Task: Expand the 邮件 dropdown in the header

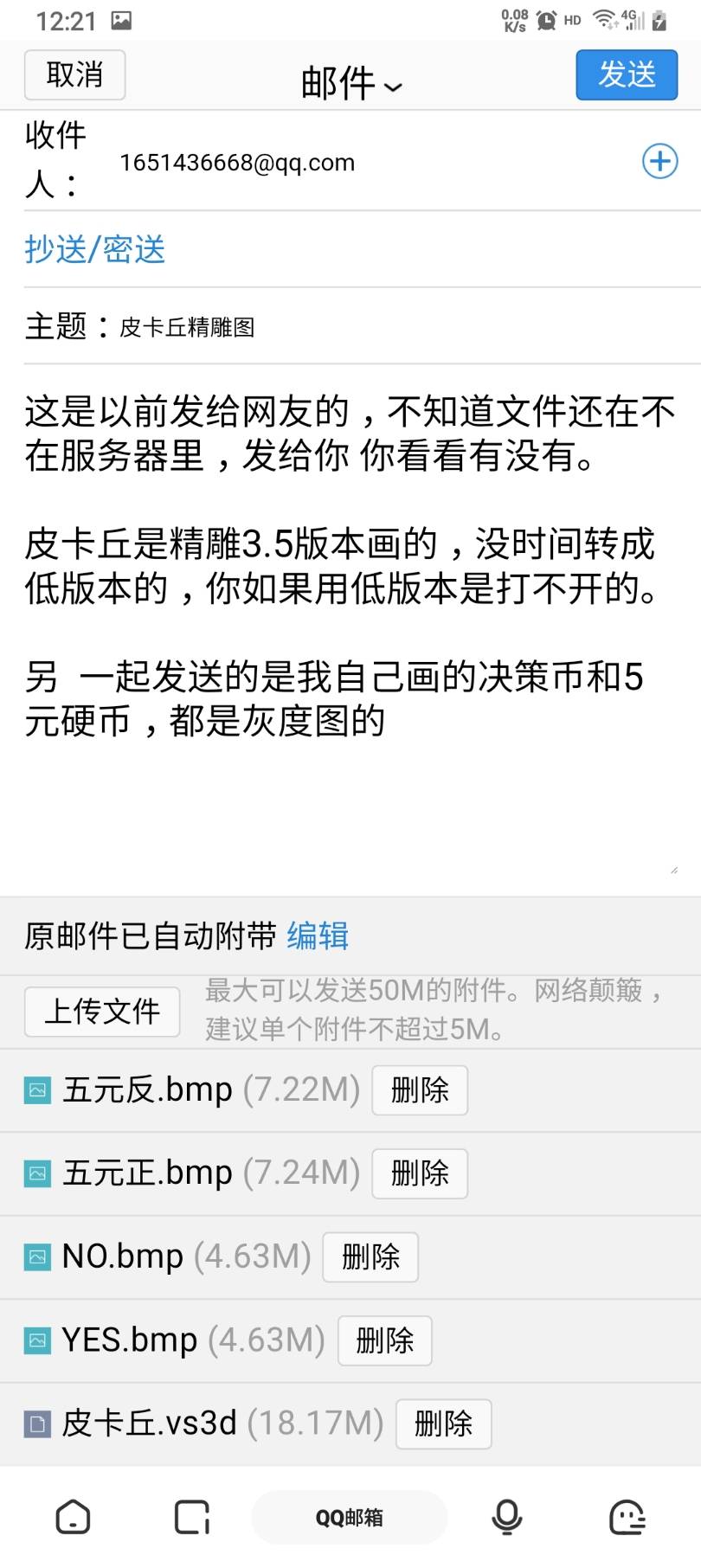Action: pyautogui.click(x=350, y=84)
